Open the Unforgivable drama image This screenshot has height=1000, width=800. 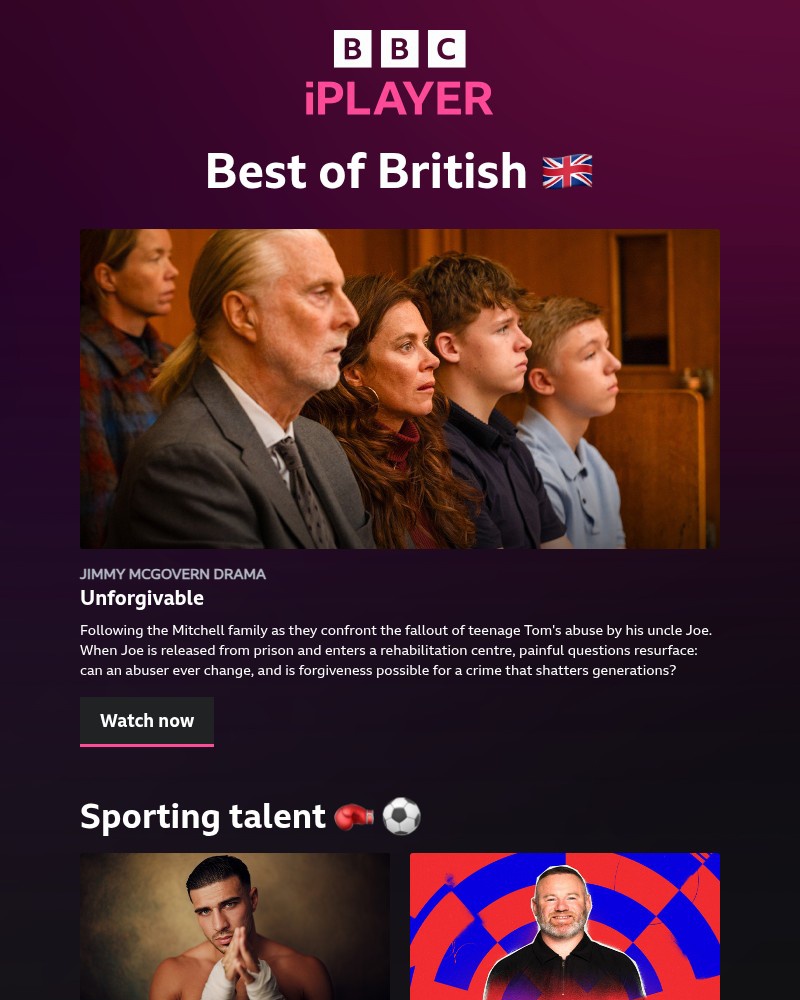(x=400, y=388)
